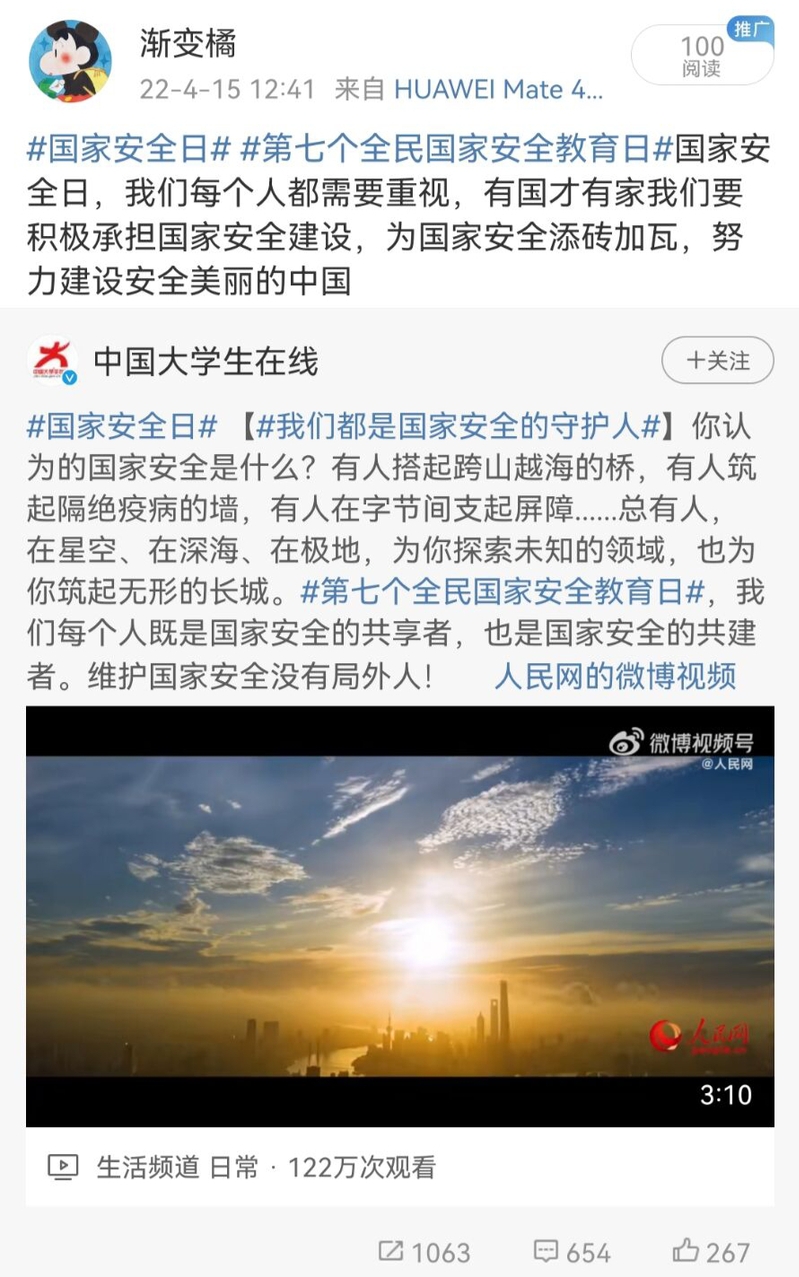Open 渐变橘's profile avatar
799x1277 pixels.
(70, 62)
